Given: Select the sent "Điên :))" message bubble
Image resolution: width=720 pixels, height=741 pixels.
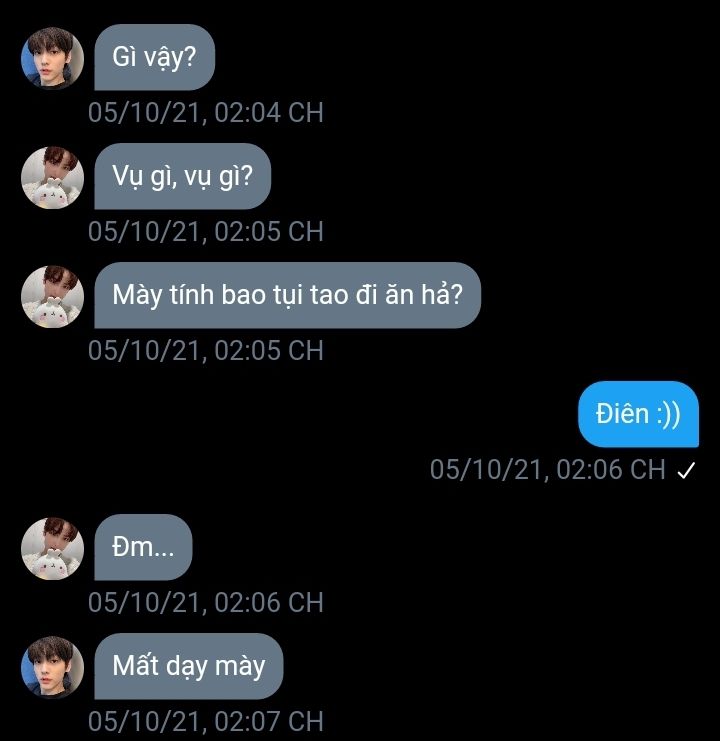Looking at the screenshot, I should click(x=638, y=414).
